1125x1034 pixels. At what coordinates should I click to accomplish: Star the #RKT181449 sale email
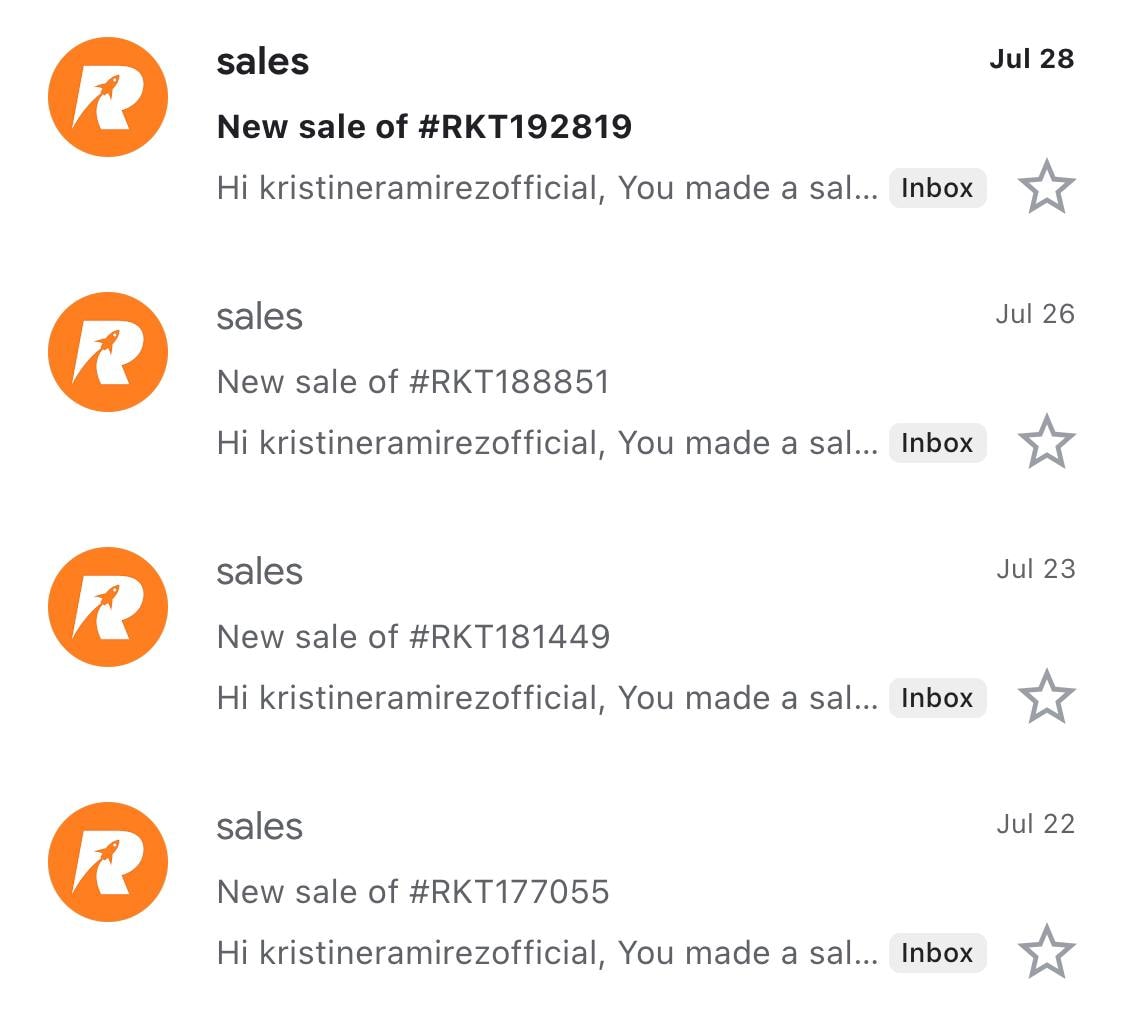(x=1046, y=697)
